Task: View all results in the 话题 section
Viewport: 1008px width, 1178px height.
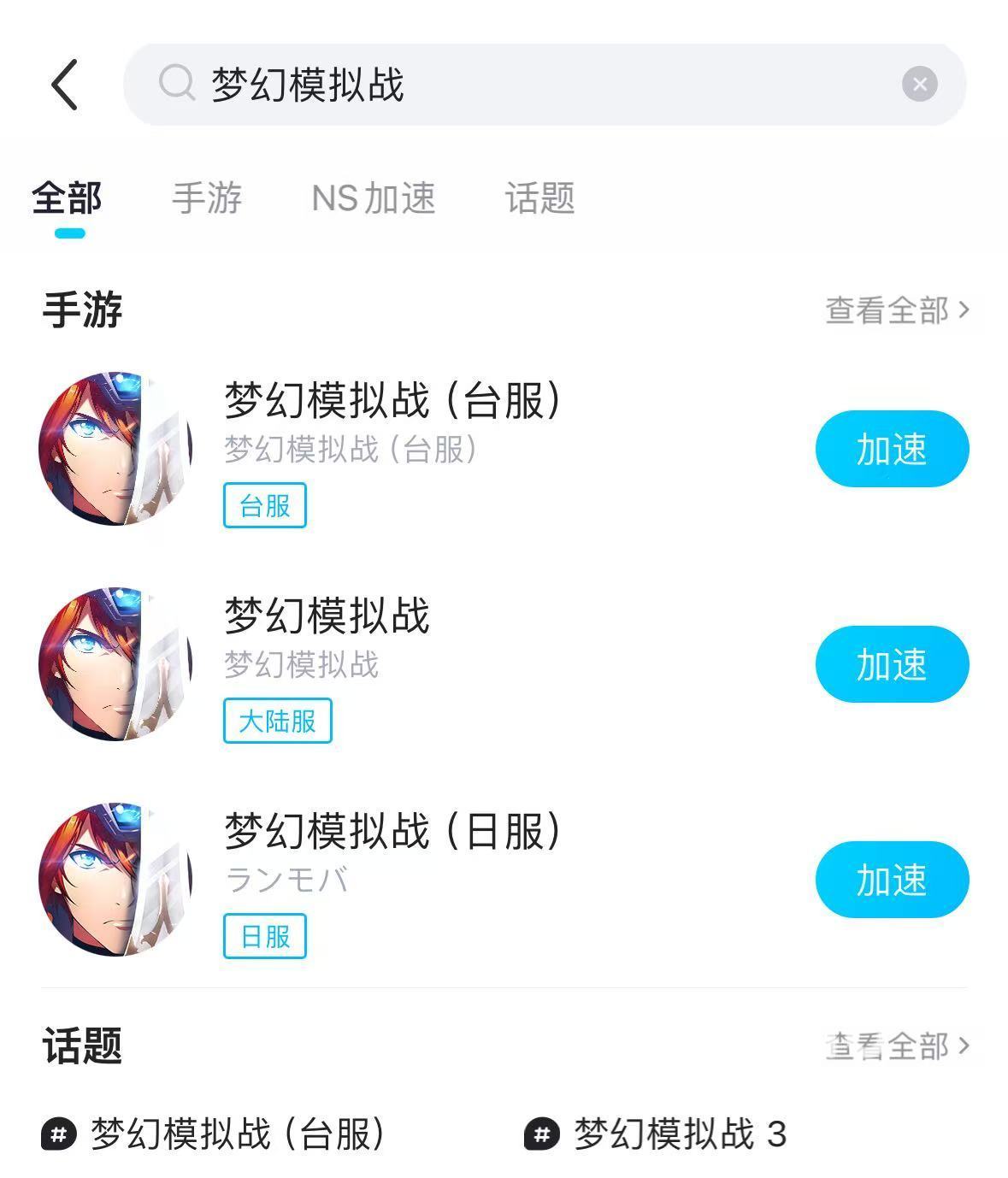Action: pyautogui.click(x=897, y=1045)
